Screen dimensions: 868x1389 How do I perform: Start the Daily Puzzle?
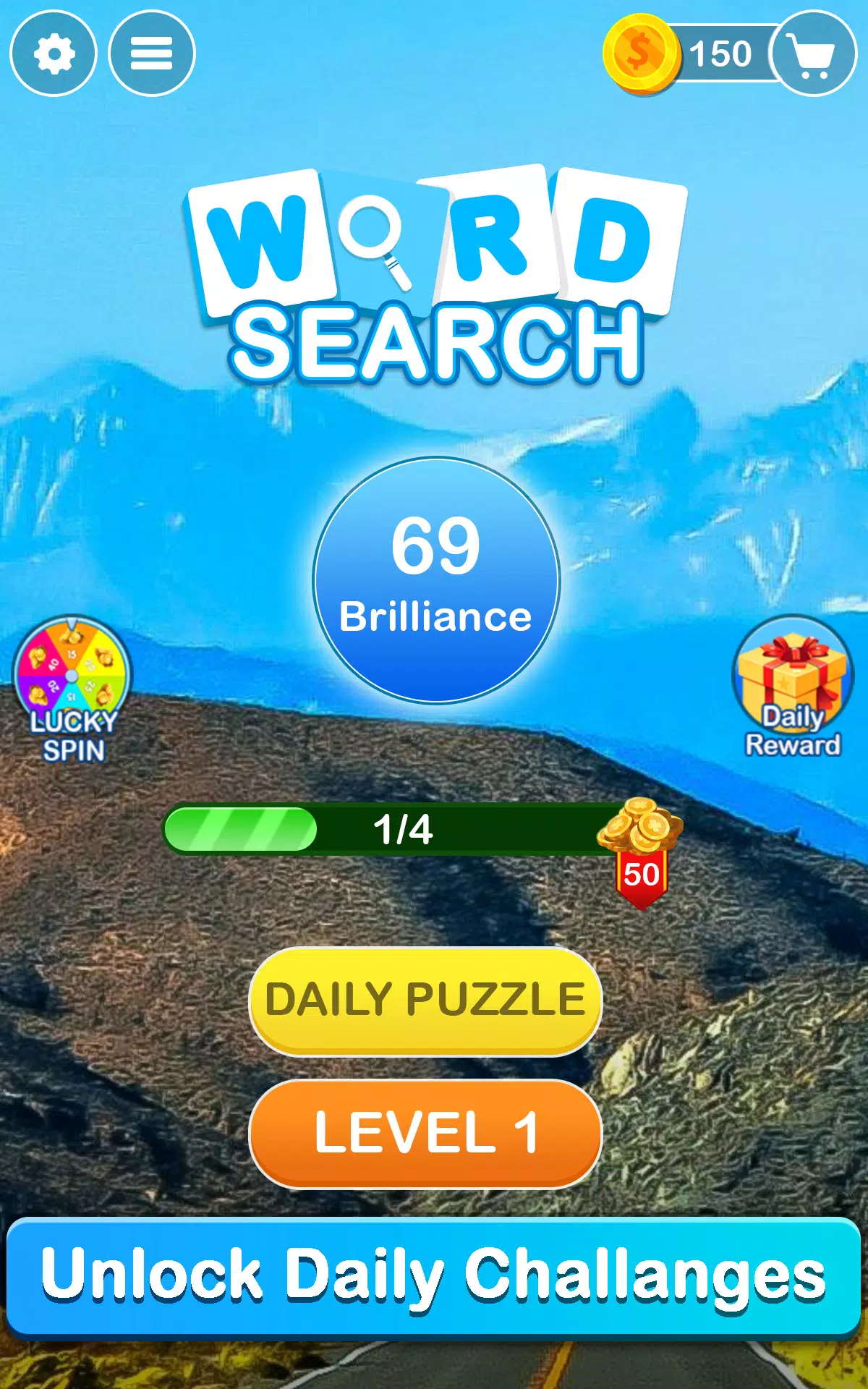click(425, 1000)
